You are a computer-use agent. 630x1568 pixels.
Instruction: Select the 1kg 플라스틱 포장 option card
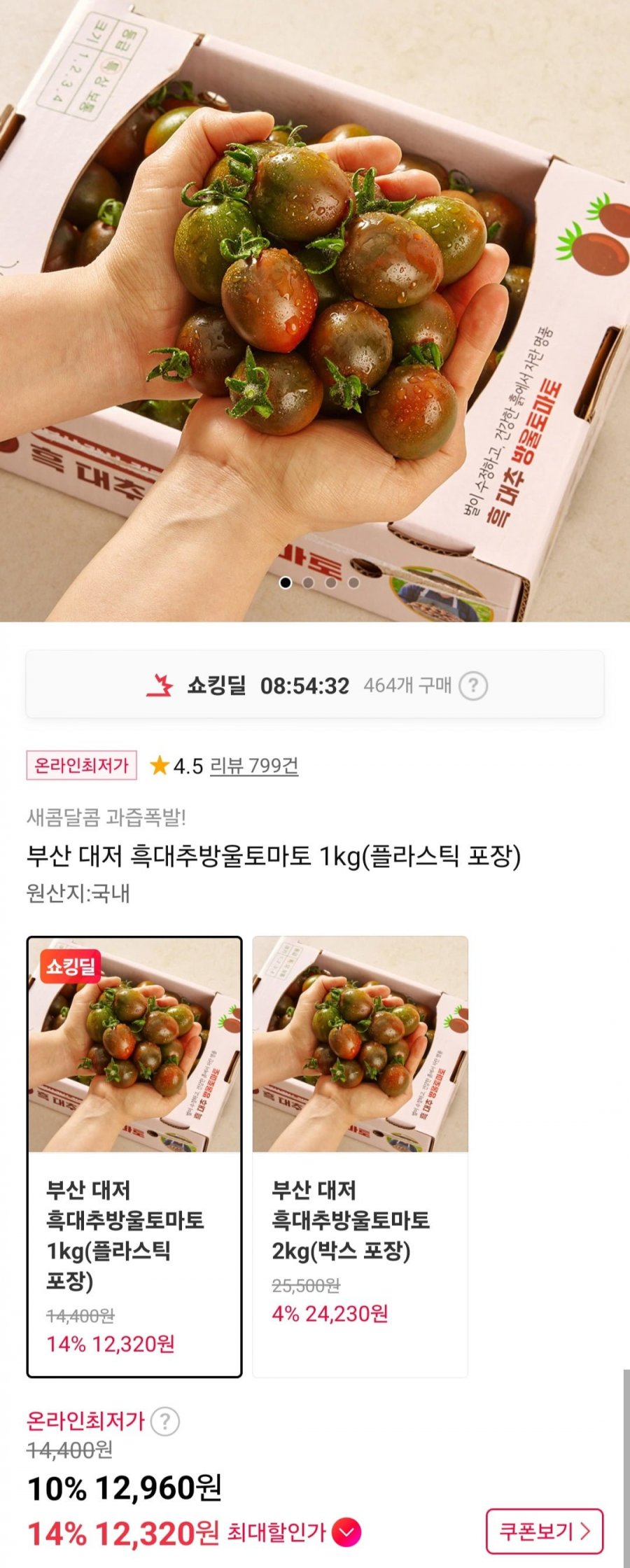[134, 1156]
